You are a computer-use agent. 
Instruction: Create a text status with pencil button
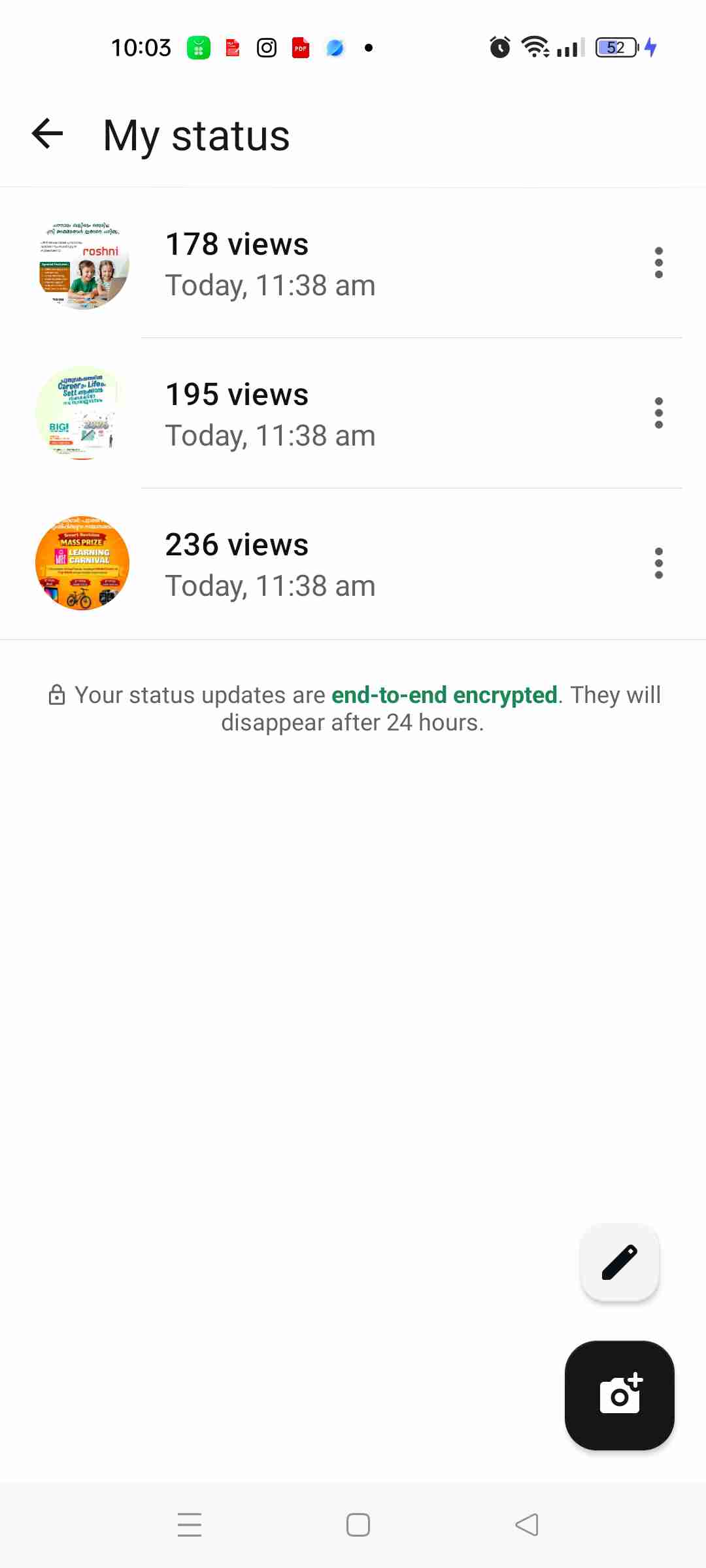pos(619,1262)
